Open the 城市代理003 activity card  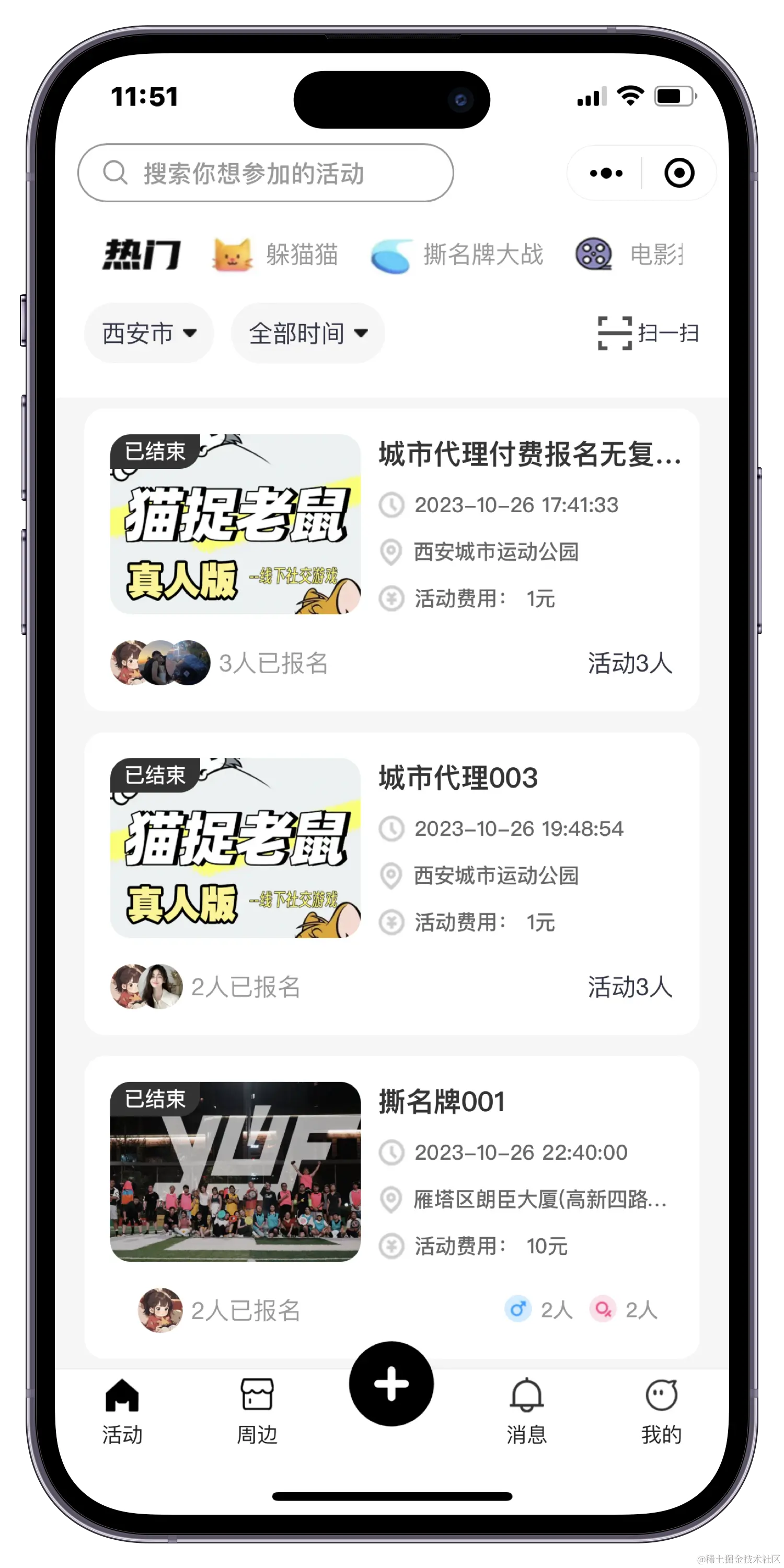click(391, 883)
